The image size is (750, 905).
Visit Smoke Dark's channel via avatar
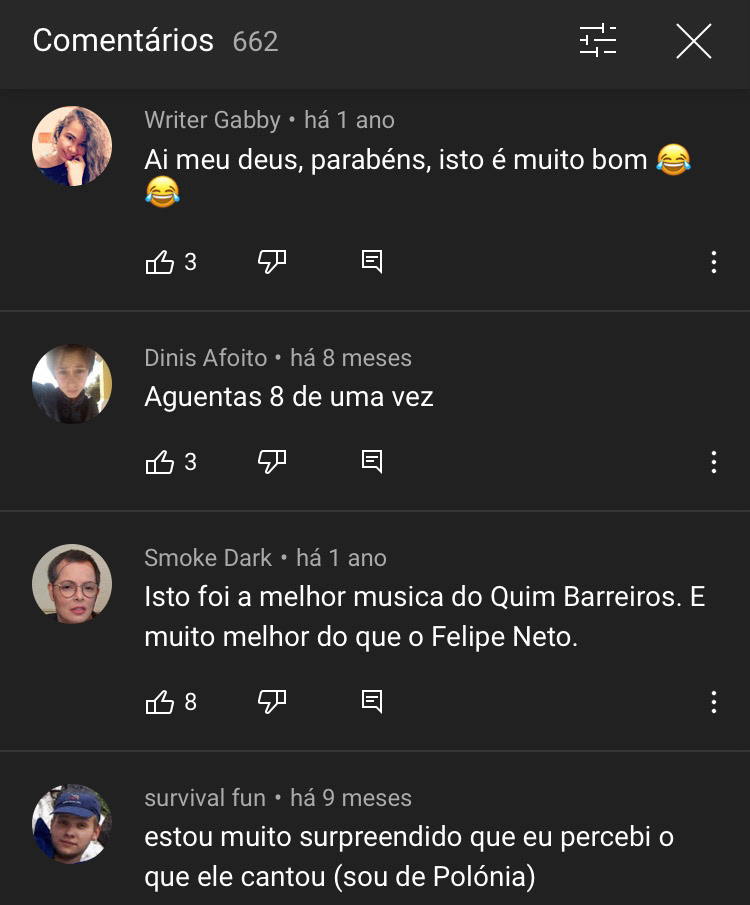(72, 584)
